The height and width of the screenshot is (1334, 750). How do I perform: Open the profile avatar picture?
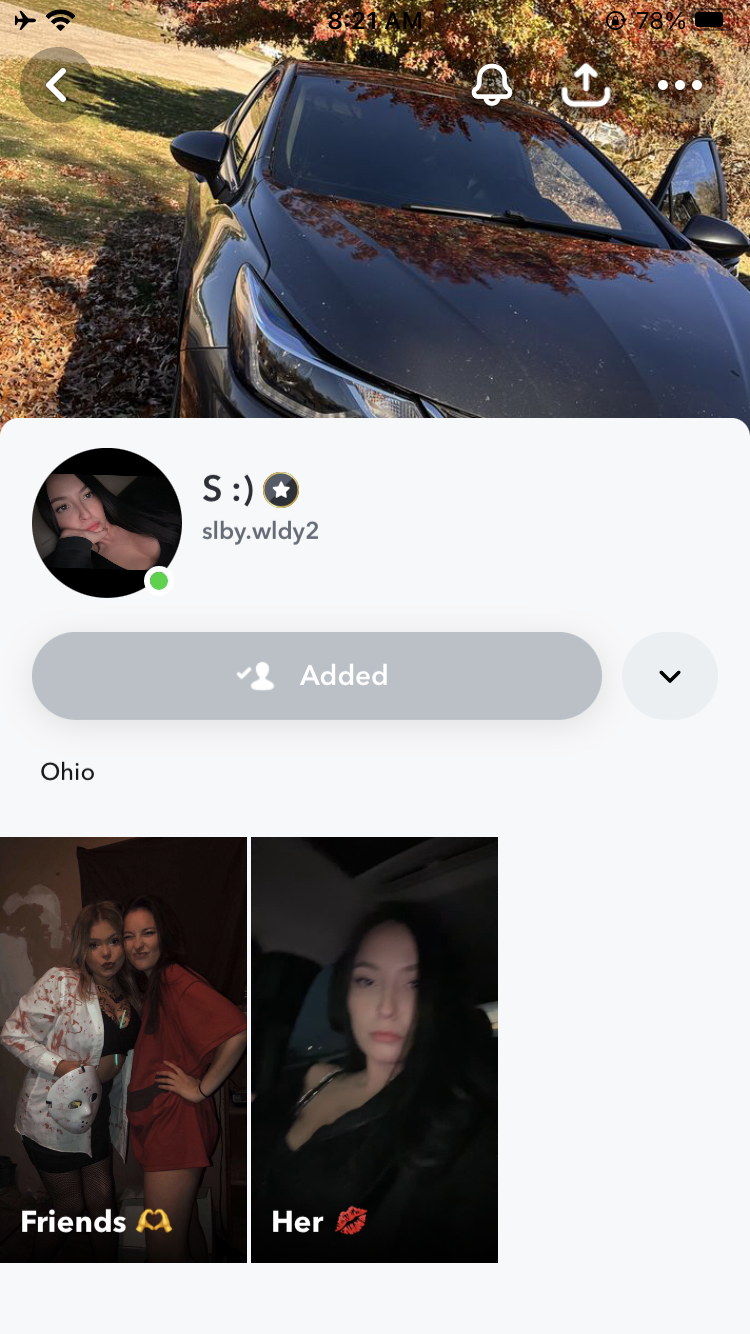107,523
